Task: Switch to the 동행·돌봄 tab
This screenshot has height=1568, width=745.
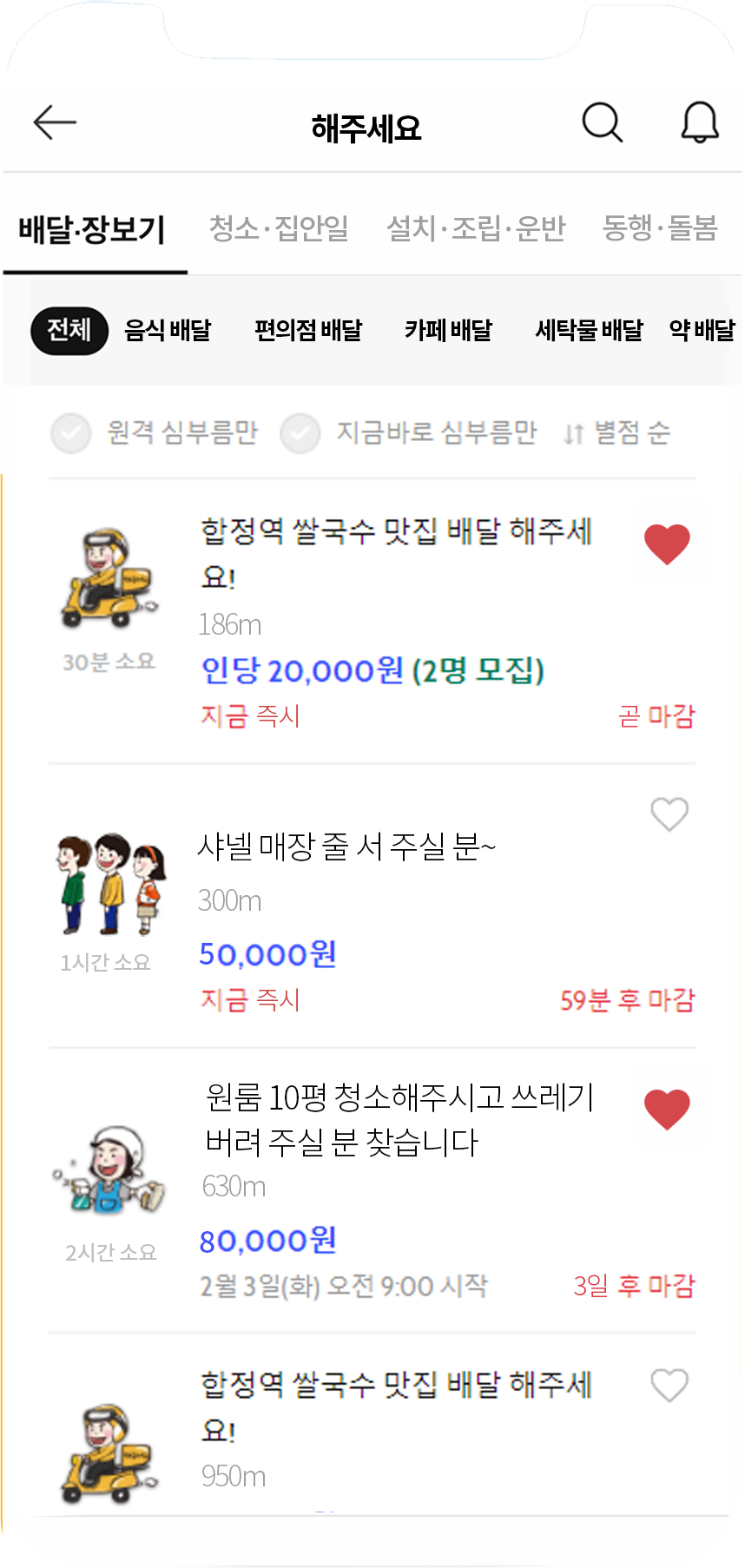Action: [x=660, y=228]
